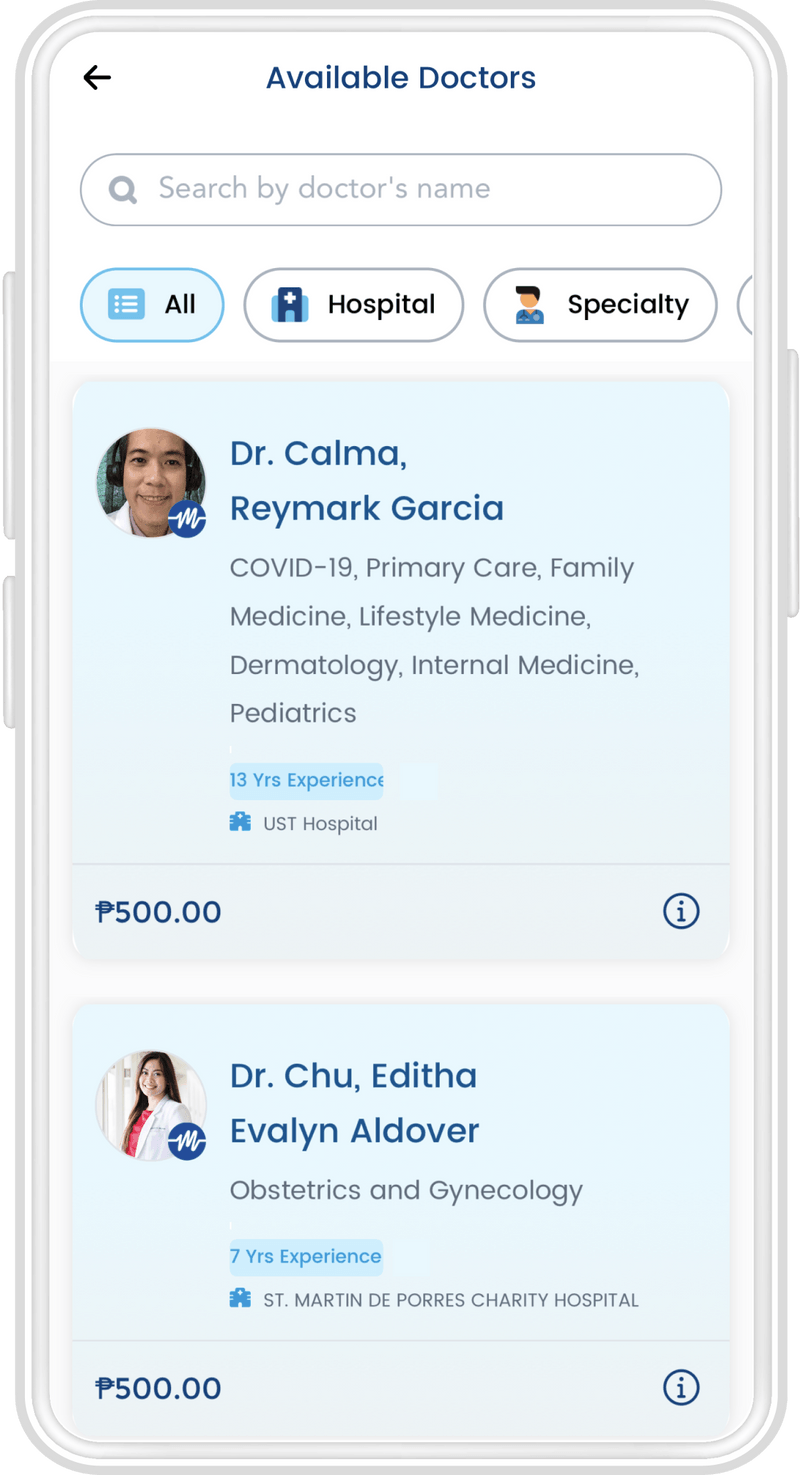Click the search magnifier icon

pyautogui.click(x=122, y=189)
